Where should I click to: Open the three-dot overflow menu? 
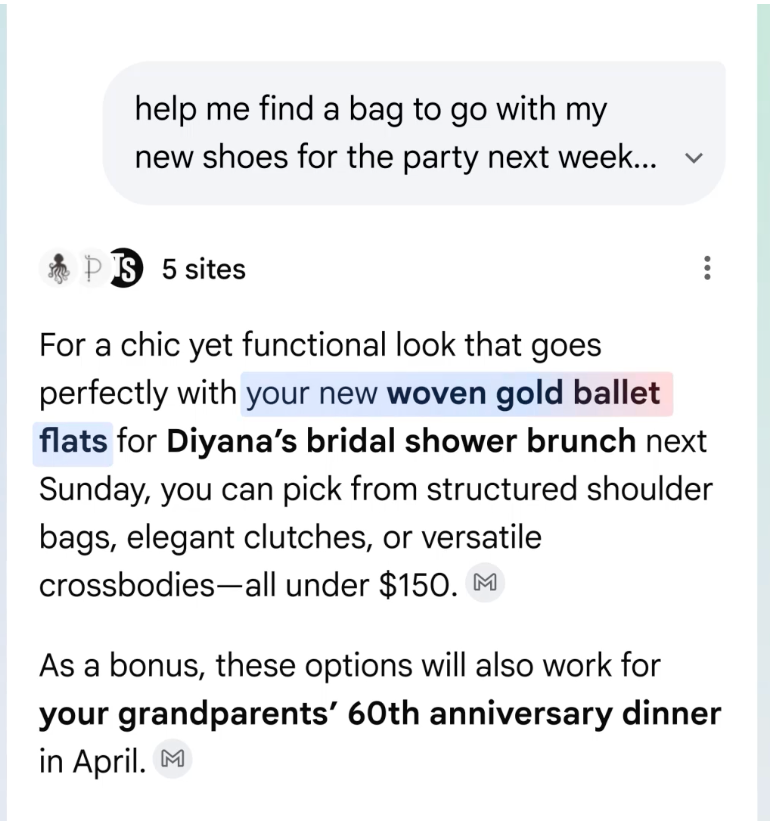coord(708,268)
